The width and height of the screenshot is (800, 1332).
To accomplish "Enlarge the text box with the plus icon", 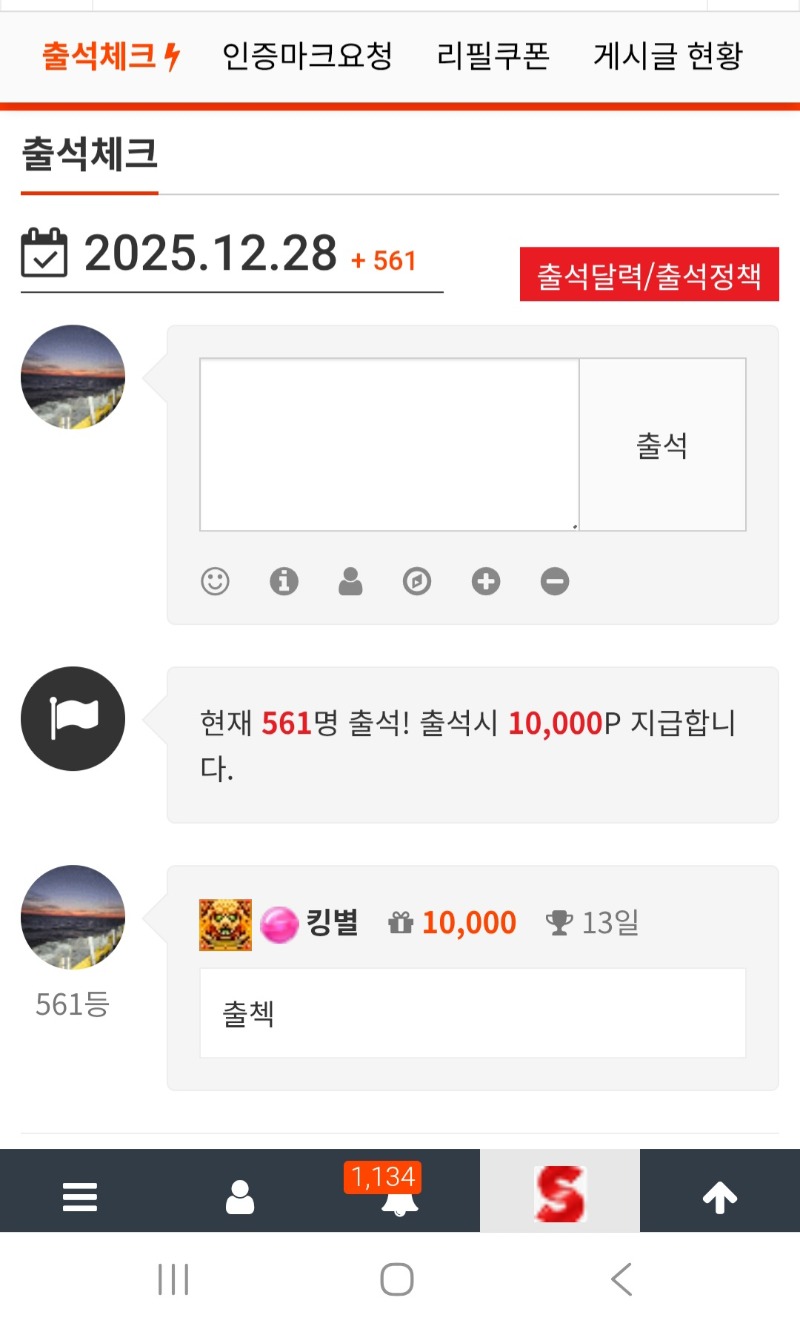I will point(486,581).
